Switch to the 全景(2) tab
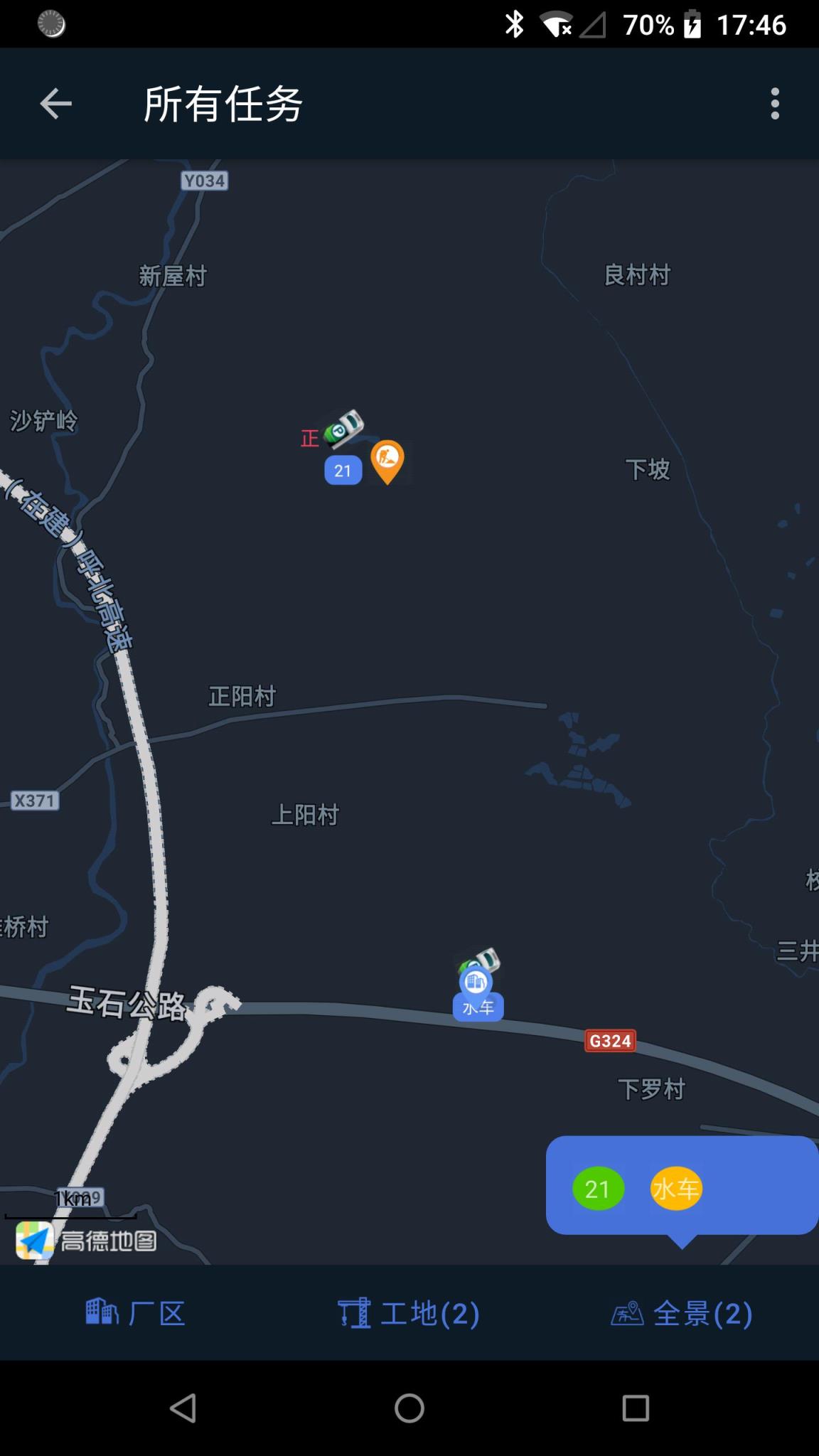This screenshot has height=1456, width=819. point(681,1312)
